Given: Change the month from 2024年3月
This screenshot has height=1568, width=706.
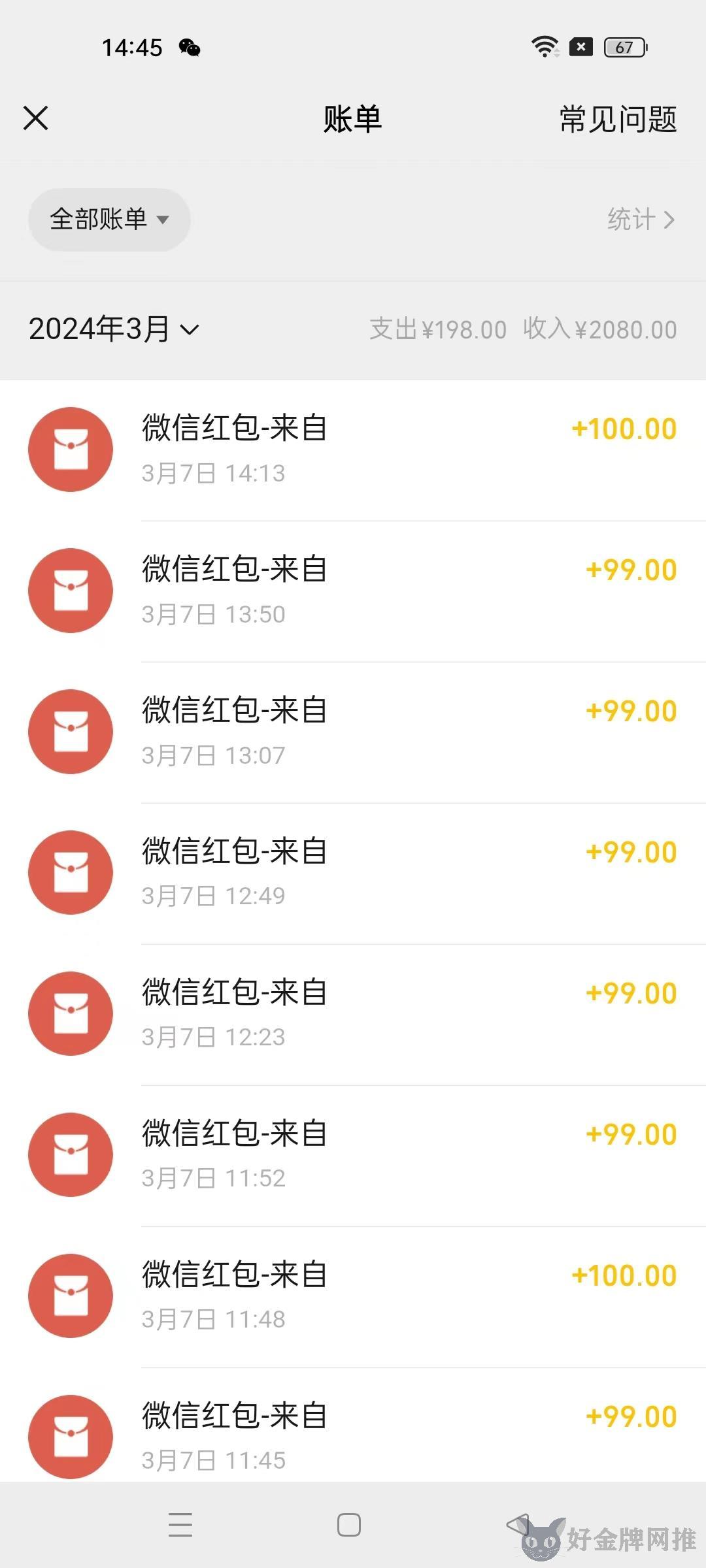Looking at the screenshot, I should pos(114,329).
